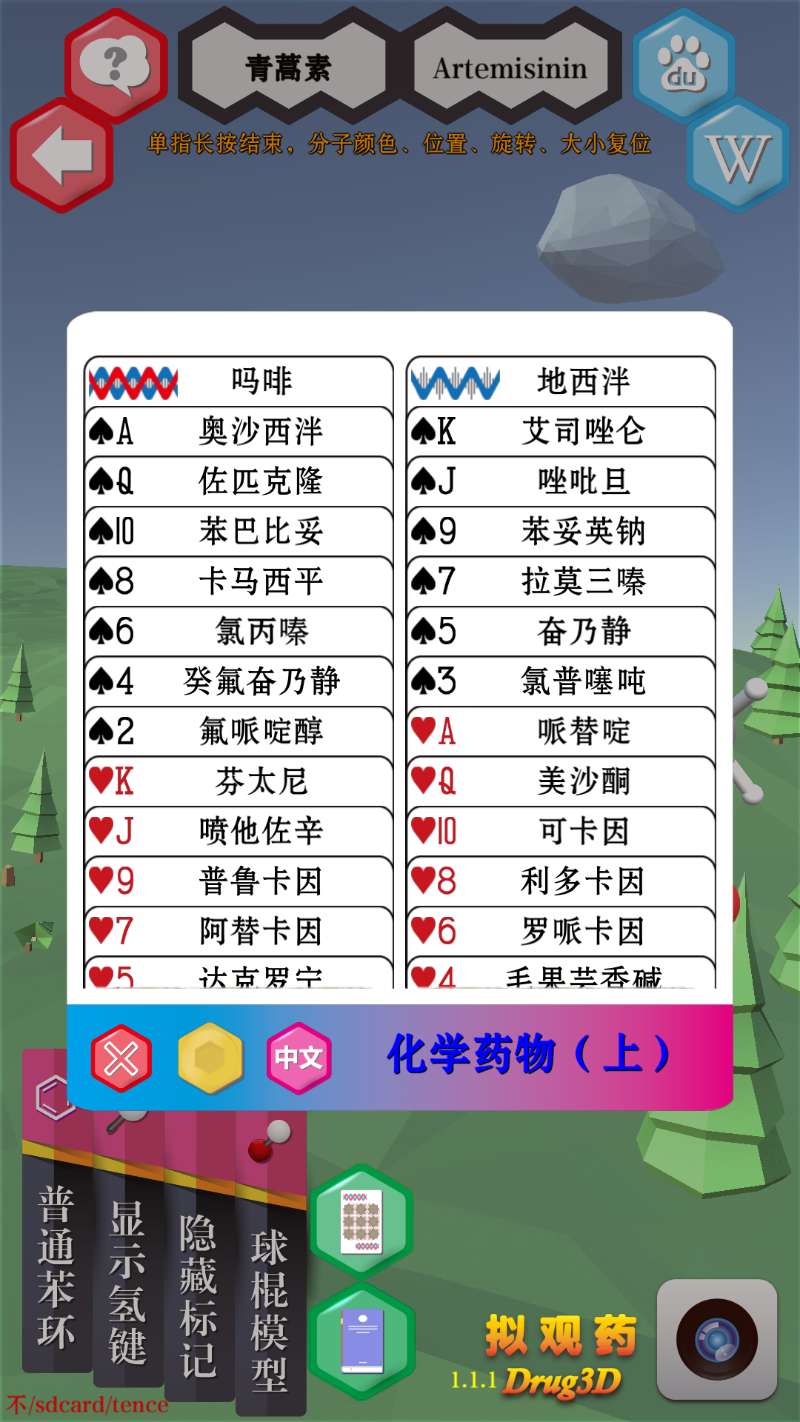Image resolution: width=800 pixels, height=1422 pixels.
Task: Open the help question bubble
Action: coord(115,62)
